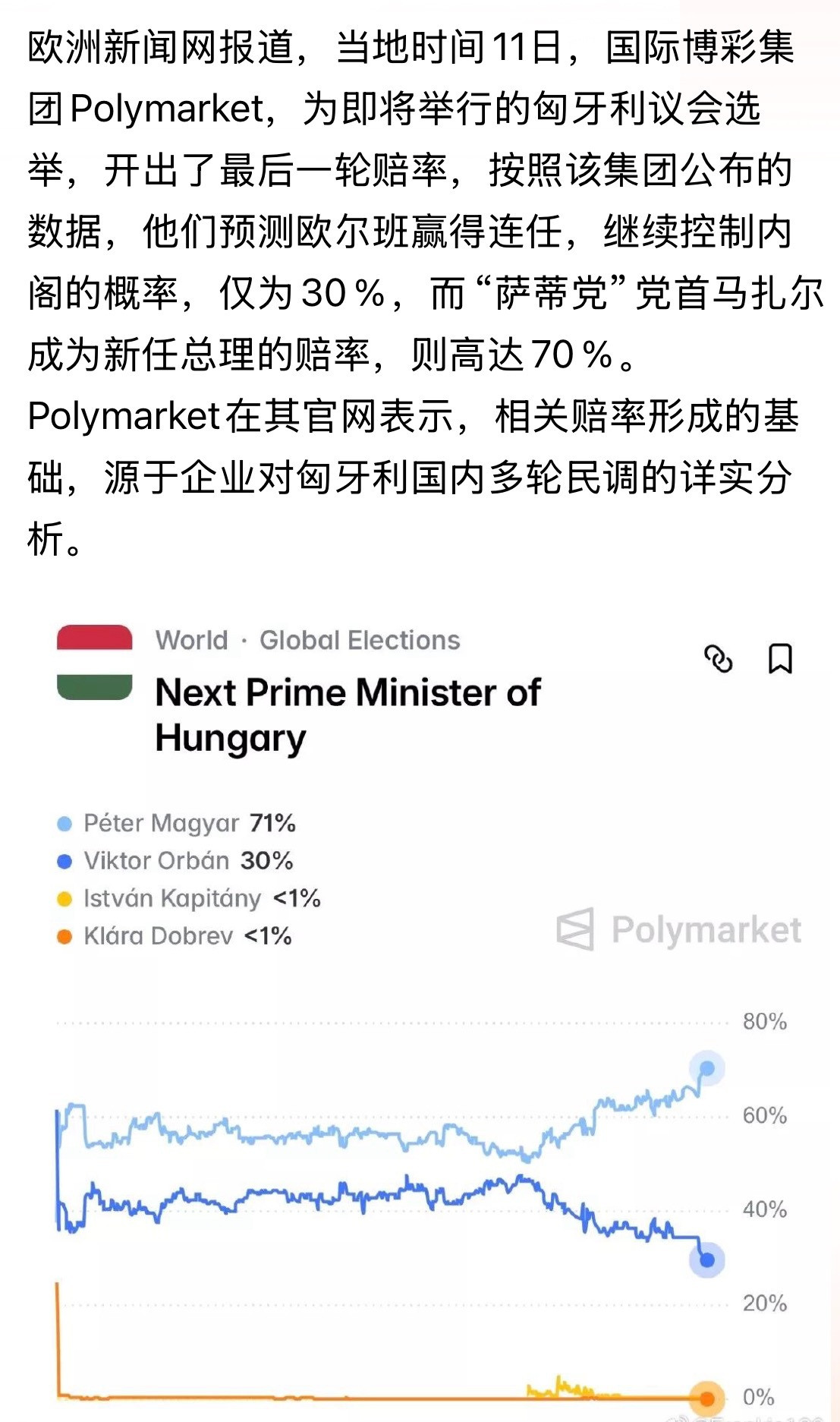Open the Next Prime Minister of Hungary market

pos(346,712)
